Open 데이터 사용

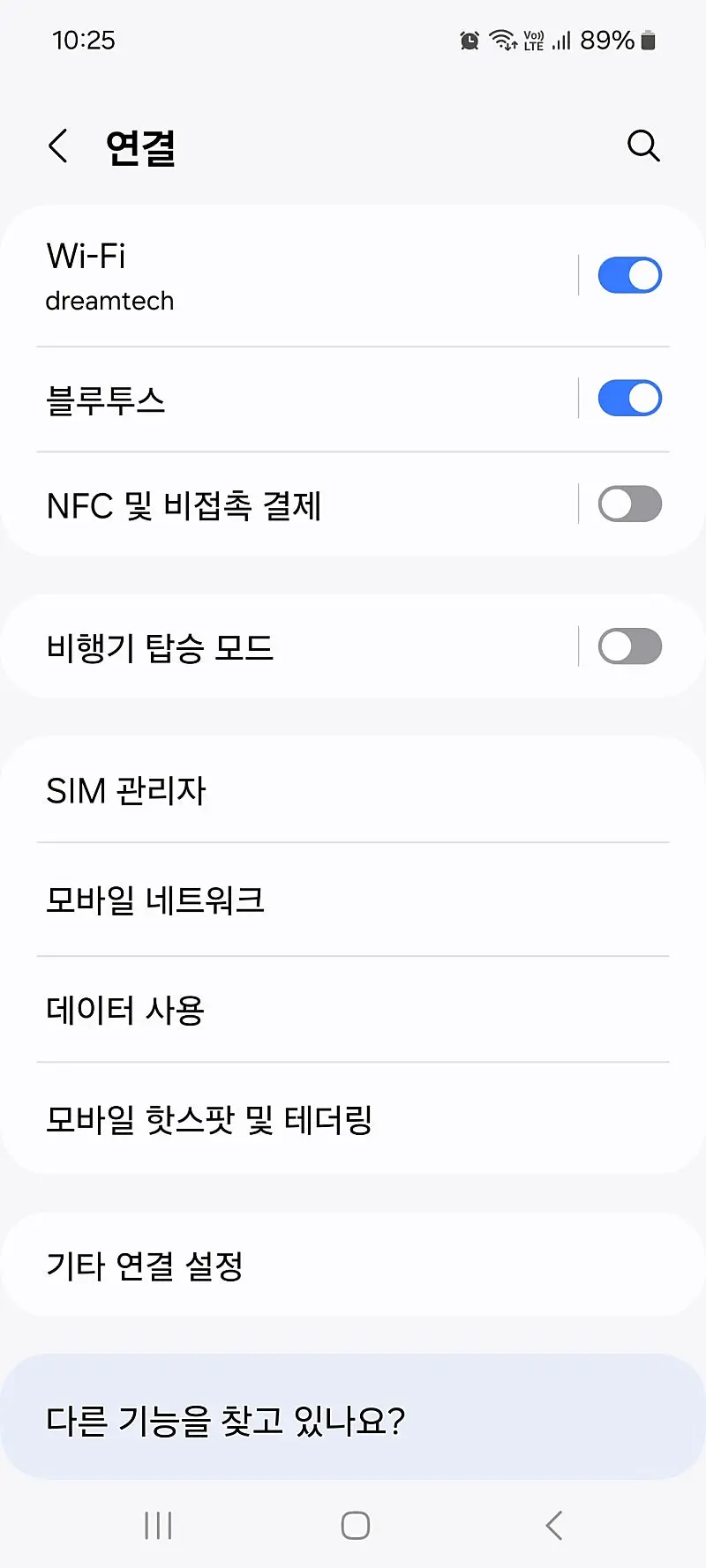click(x=265, y=1010)
